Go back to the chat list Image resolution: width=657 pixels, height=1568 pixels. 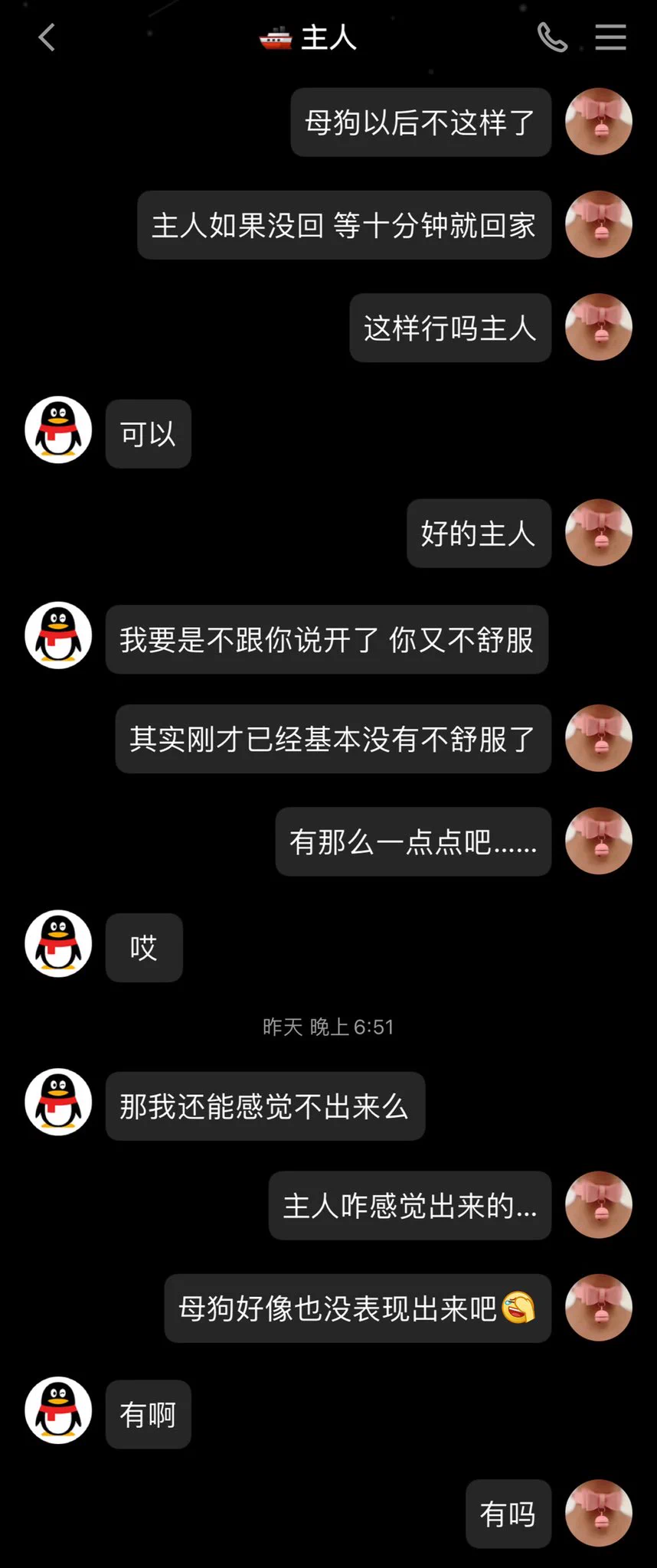click(x=47, y=37)
